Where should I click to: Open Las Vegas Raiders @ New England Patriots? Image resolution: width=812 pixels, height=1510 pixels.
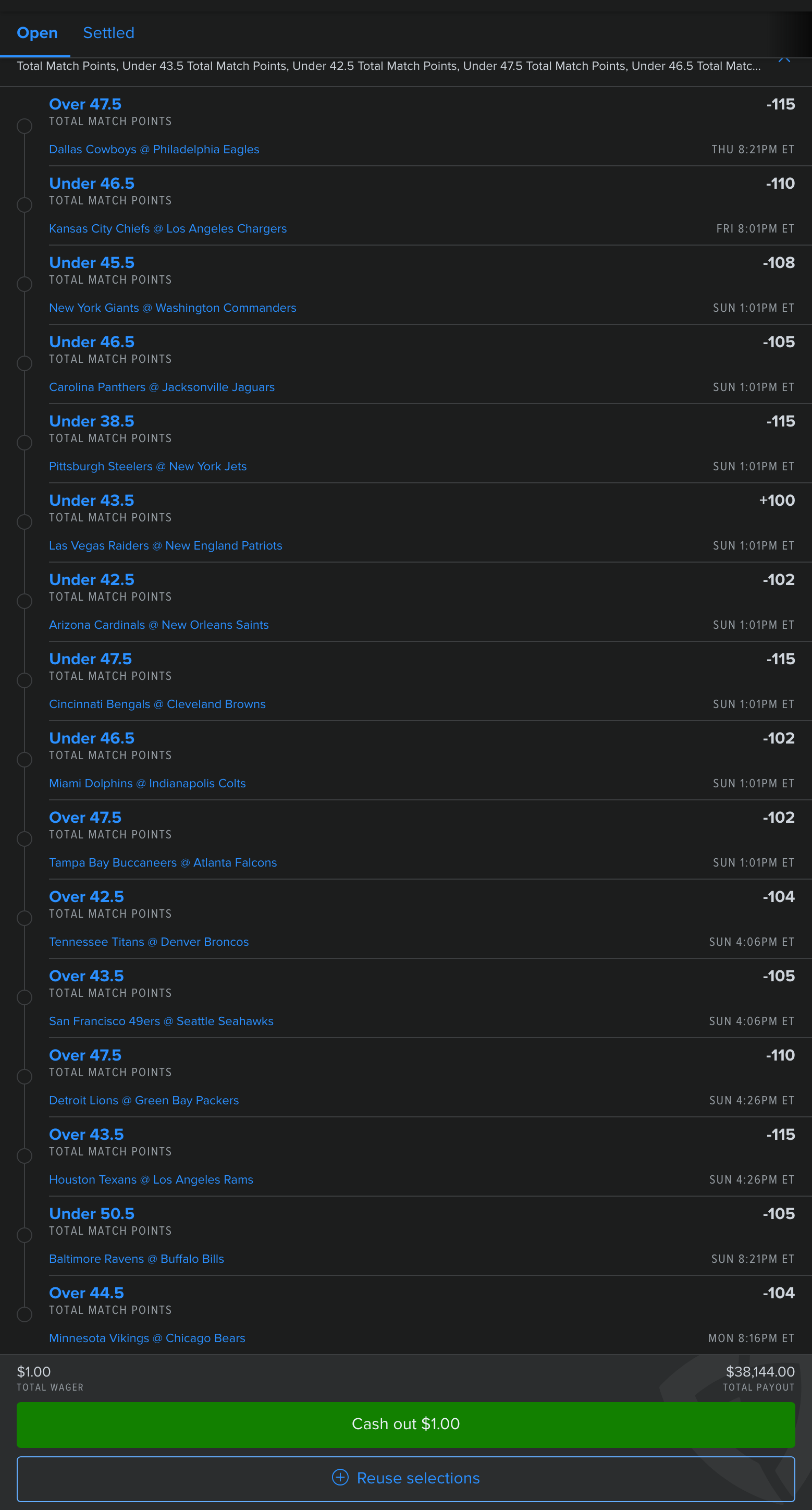coord(166,546)
